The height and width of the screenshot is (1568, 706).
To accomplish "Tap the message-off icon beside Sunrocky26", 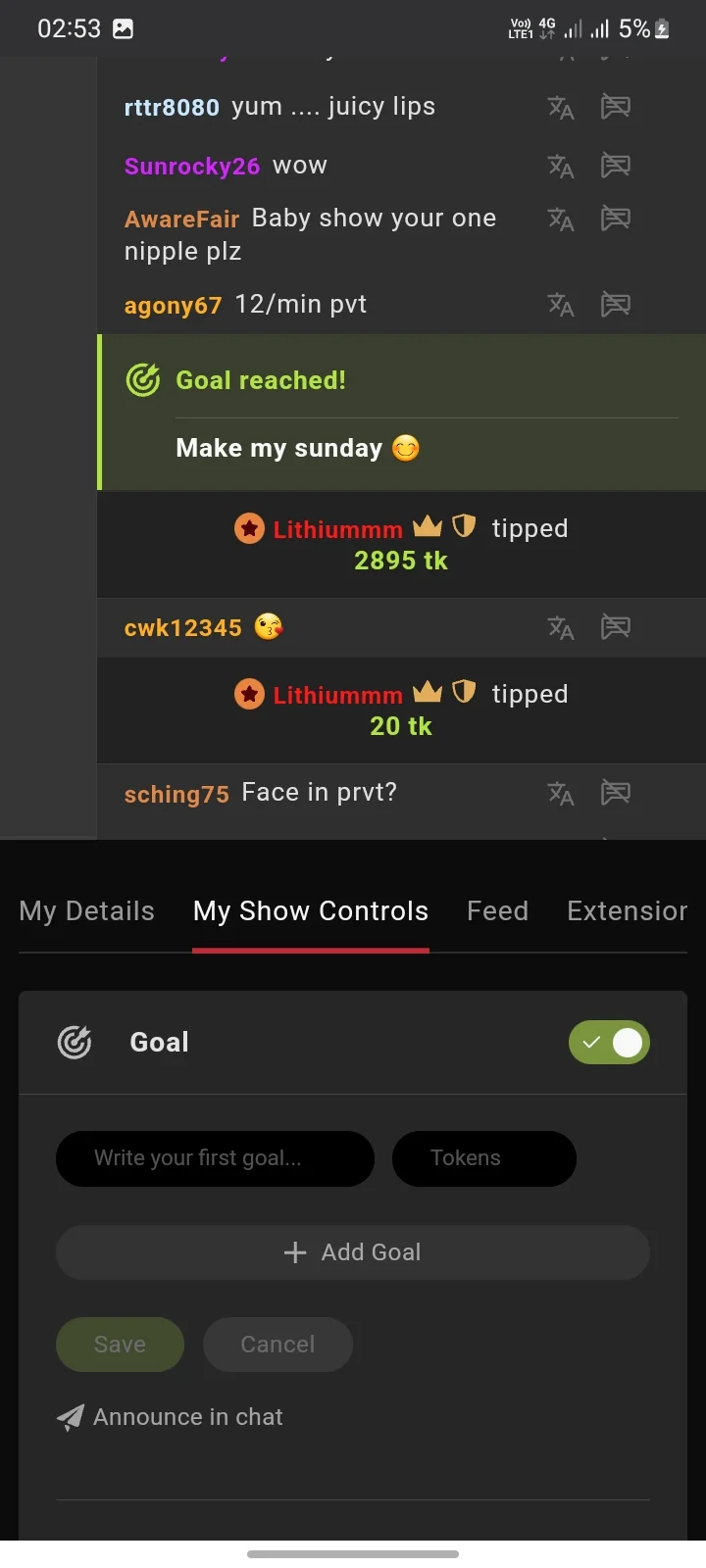I will [616, 166].
